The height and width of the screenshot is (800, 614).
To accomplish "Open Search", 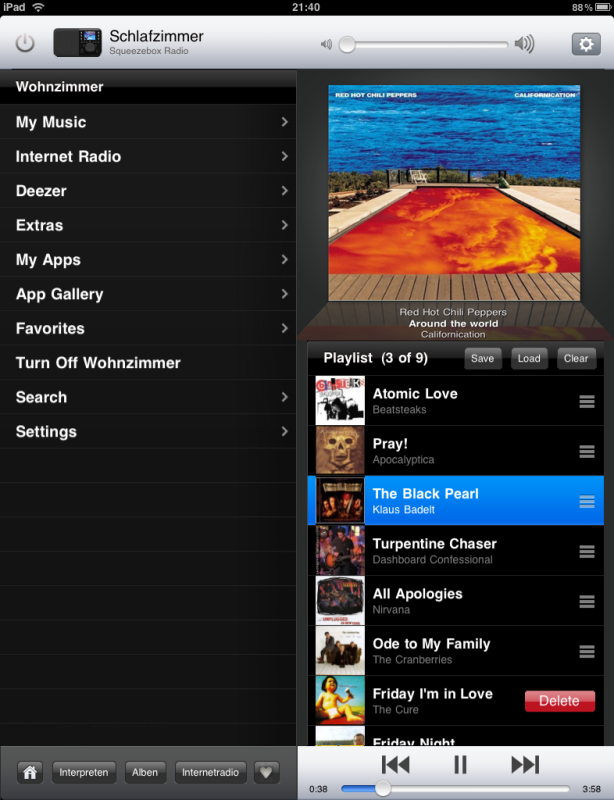I will [x=148, y=397].
